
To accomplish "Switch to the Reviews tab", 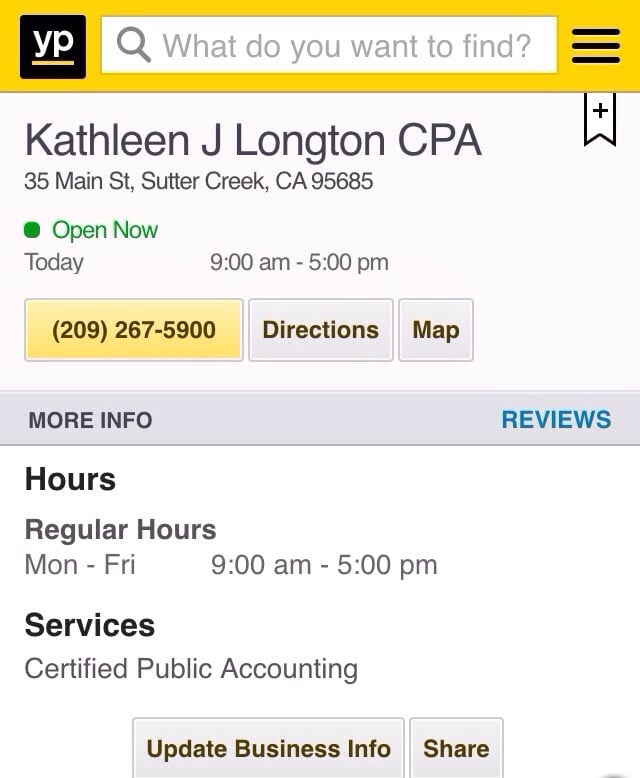I will tap(556, 420).
